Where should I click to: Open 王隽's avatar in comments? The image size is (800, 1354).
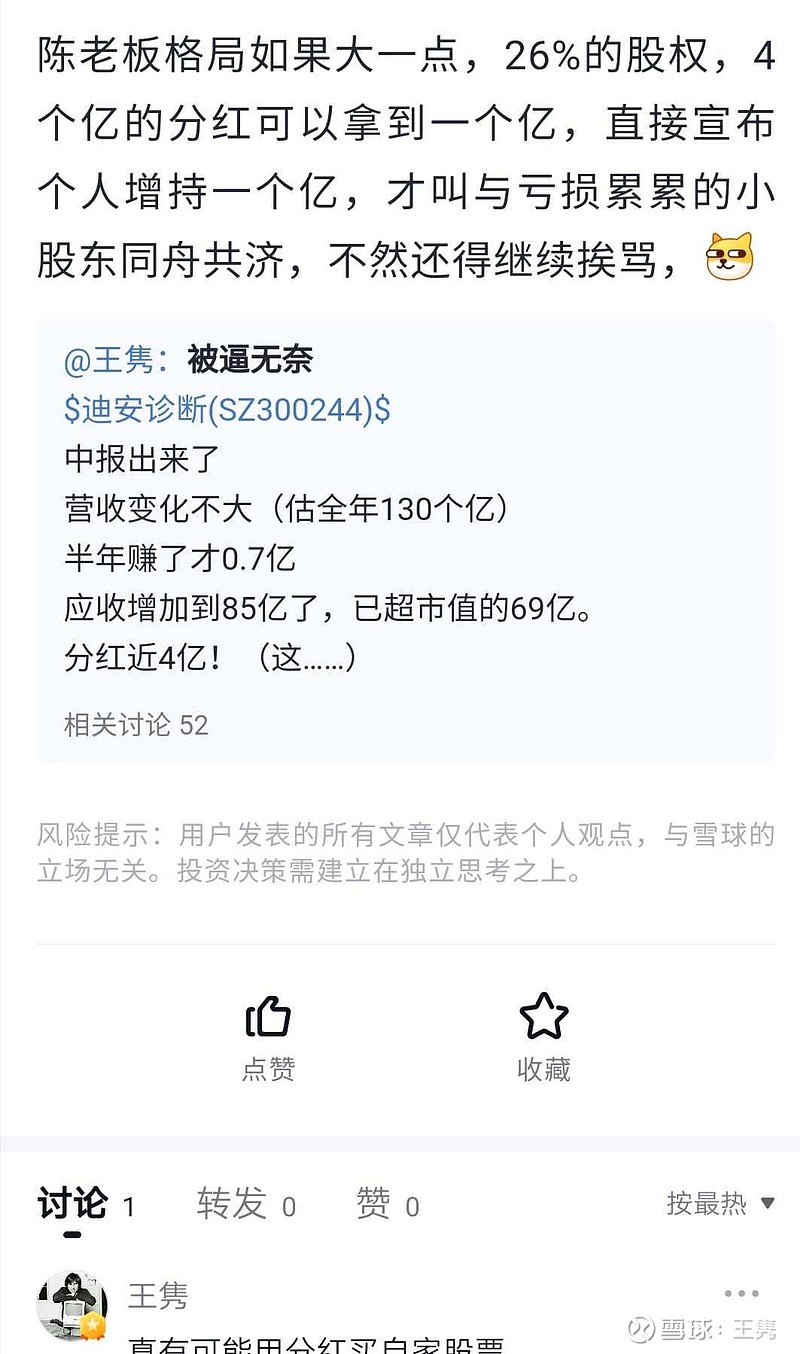(72, 1306)
